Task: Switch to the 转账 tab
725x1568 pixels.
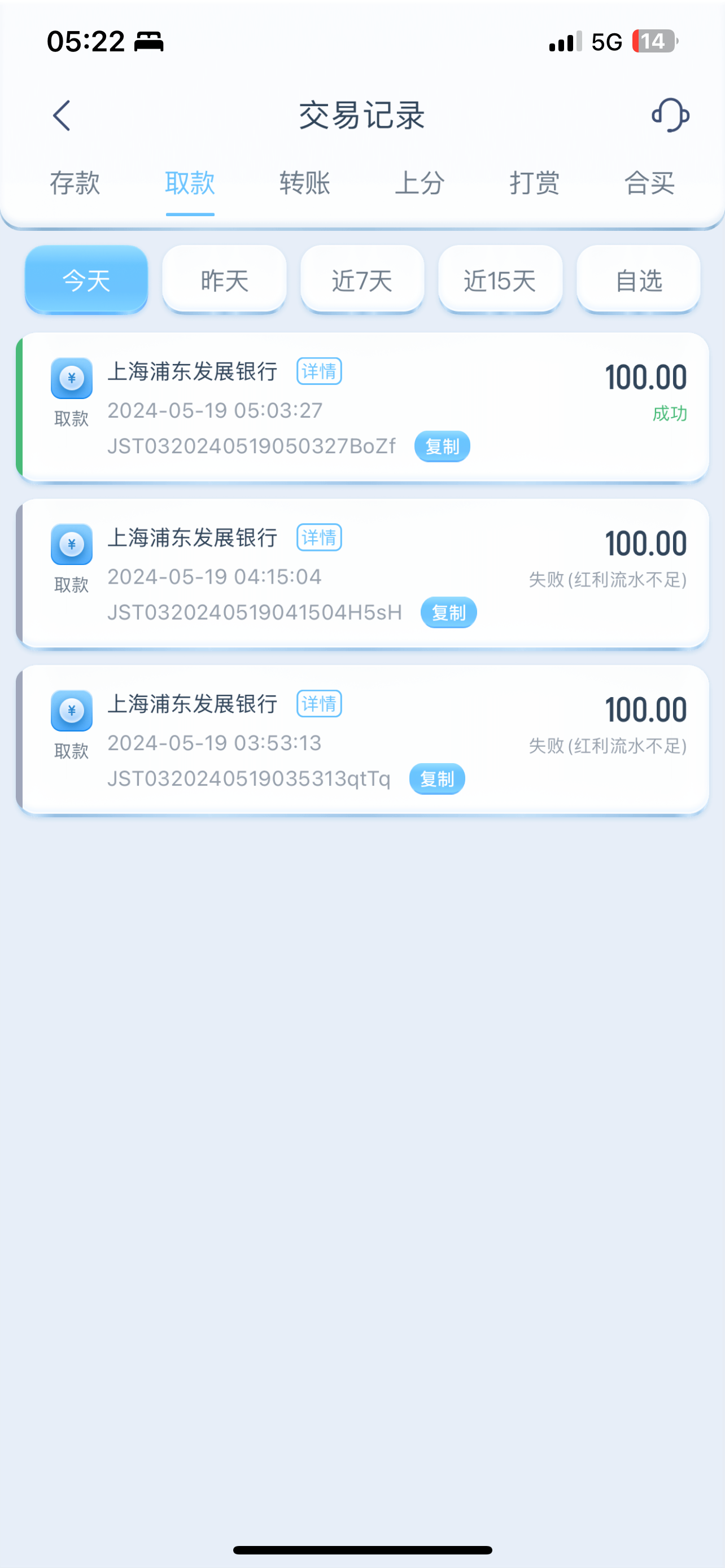Action: 305,183
